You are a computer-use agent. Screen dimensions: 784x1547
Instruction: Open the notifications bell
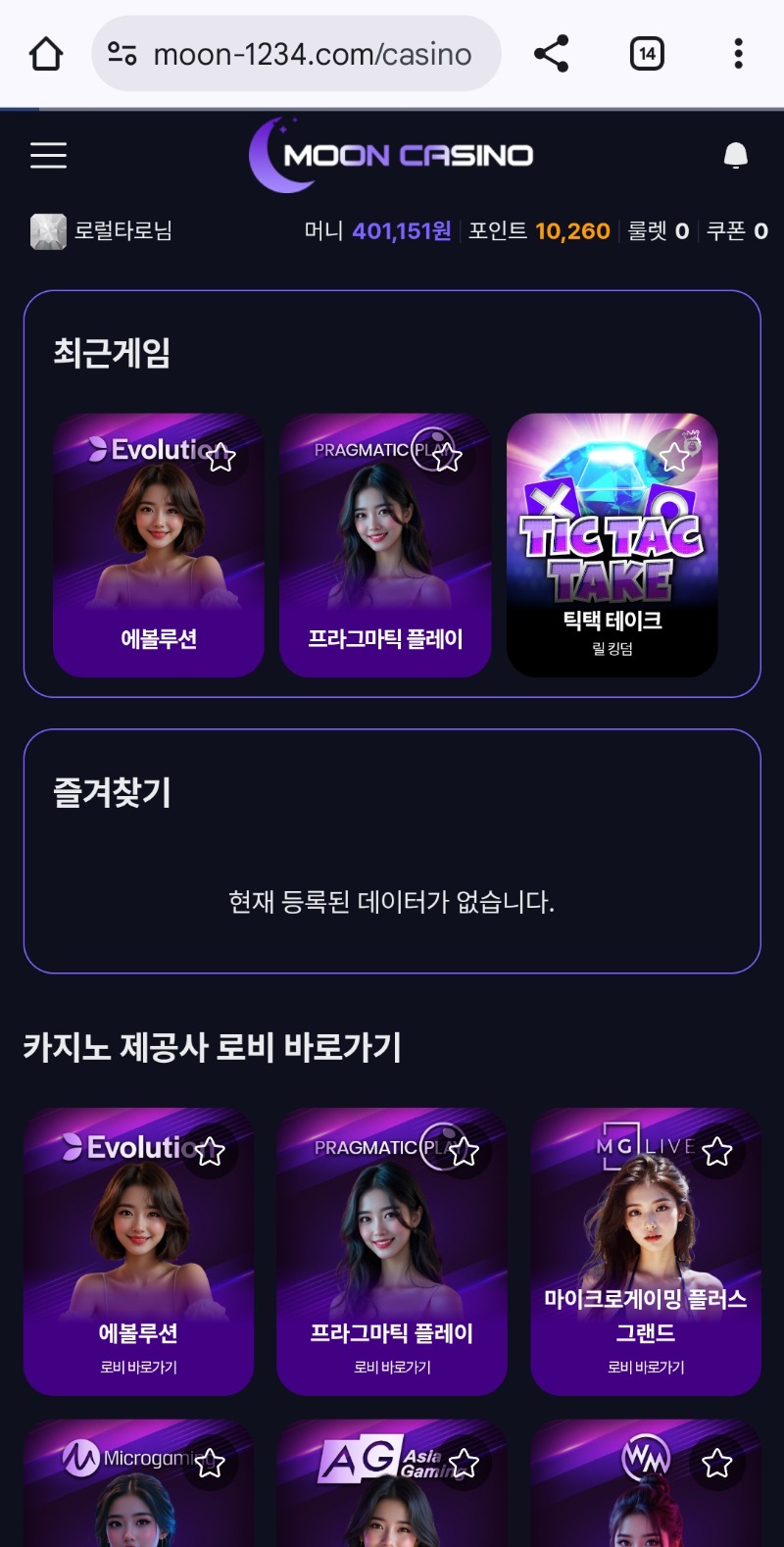[x=735, y=155]
